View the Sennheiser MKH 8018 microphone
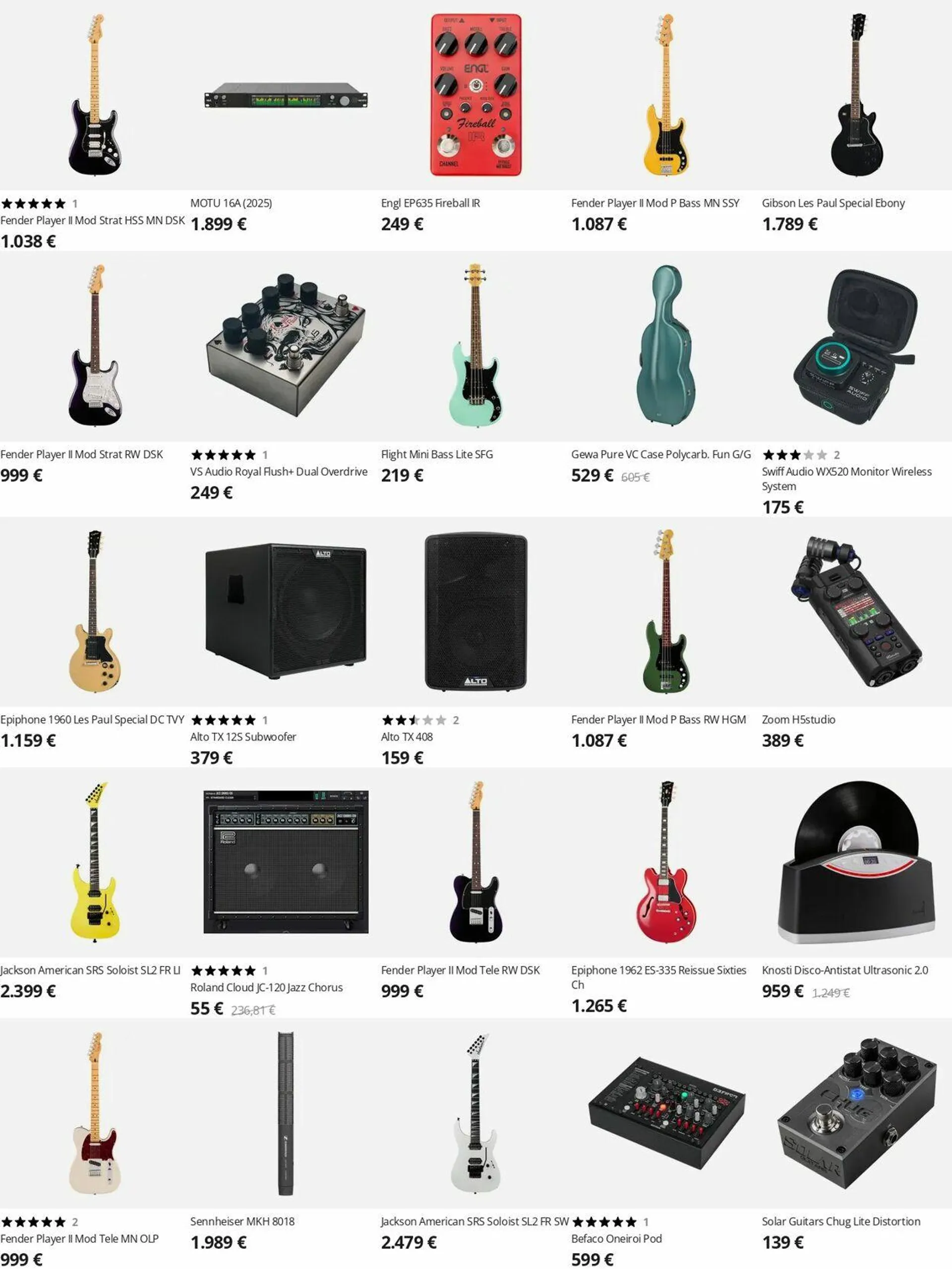 pos(242,1221)
